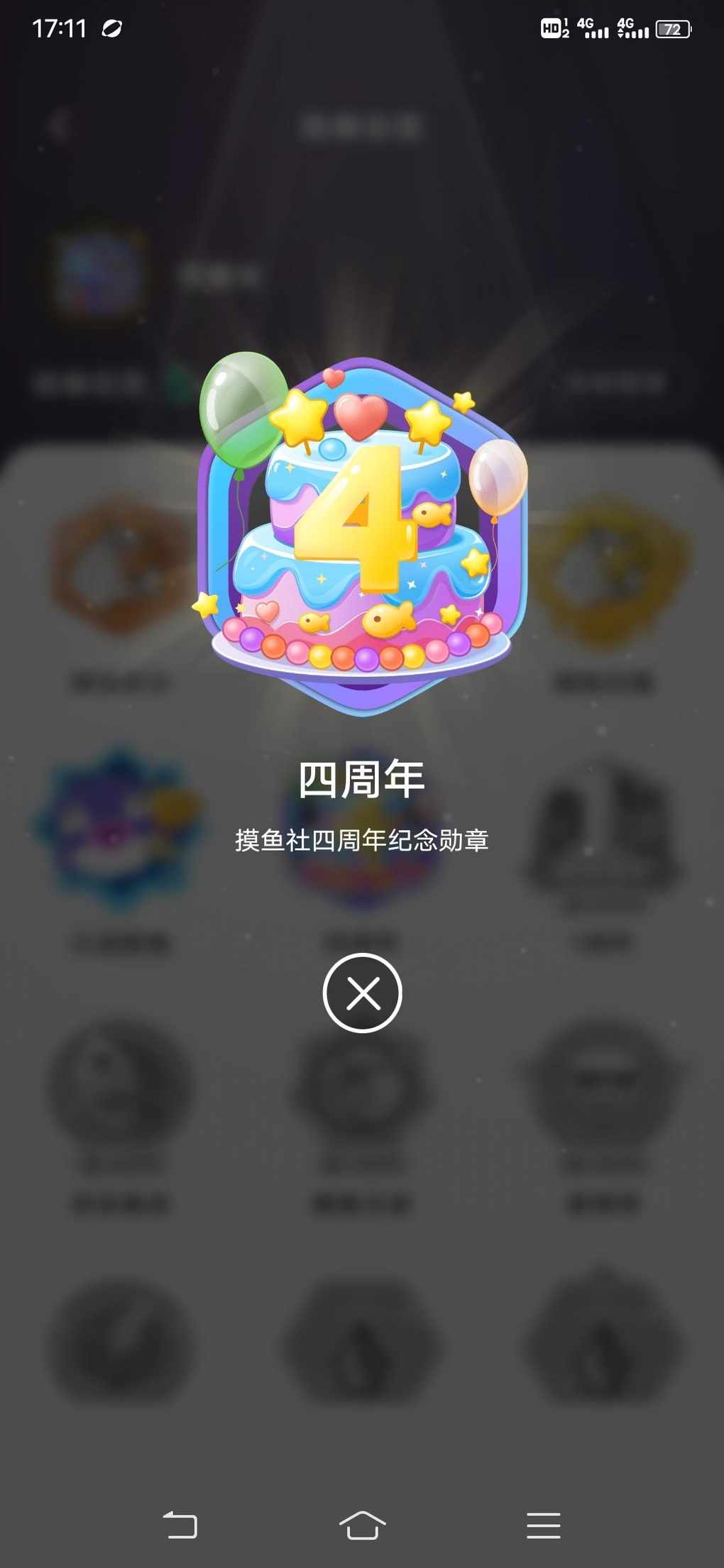This screenshot has height=1568, width=724.
Task: Return to the home screen
Action: 362,1525
